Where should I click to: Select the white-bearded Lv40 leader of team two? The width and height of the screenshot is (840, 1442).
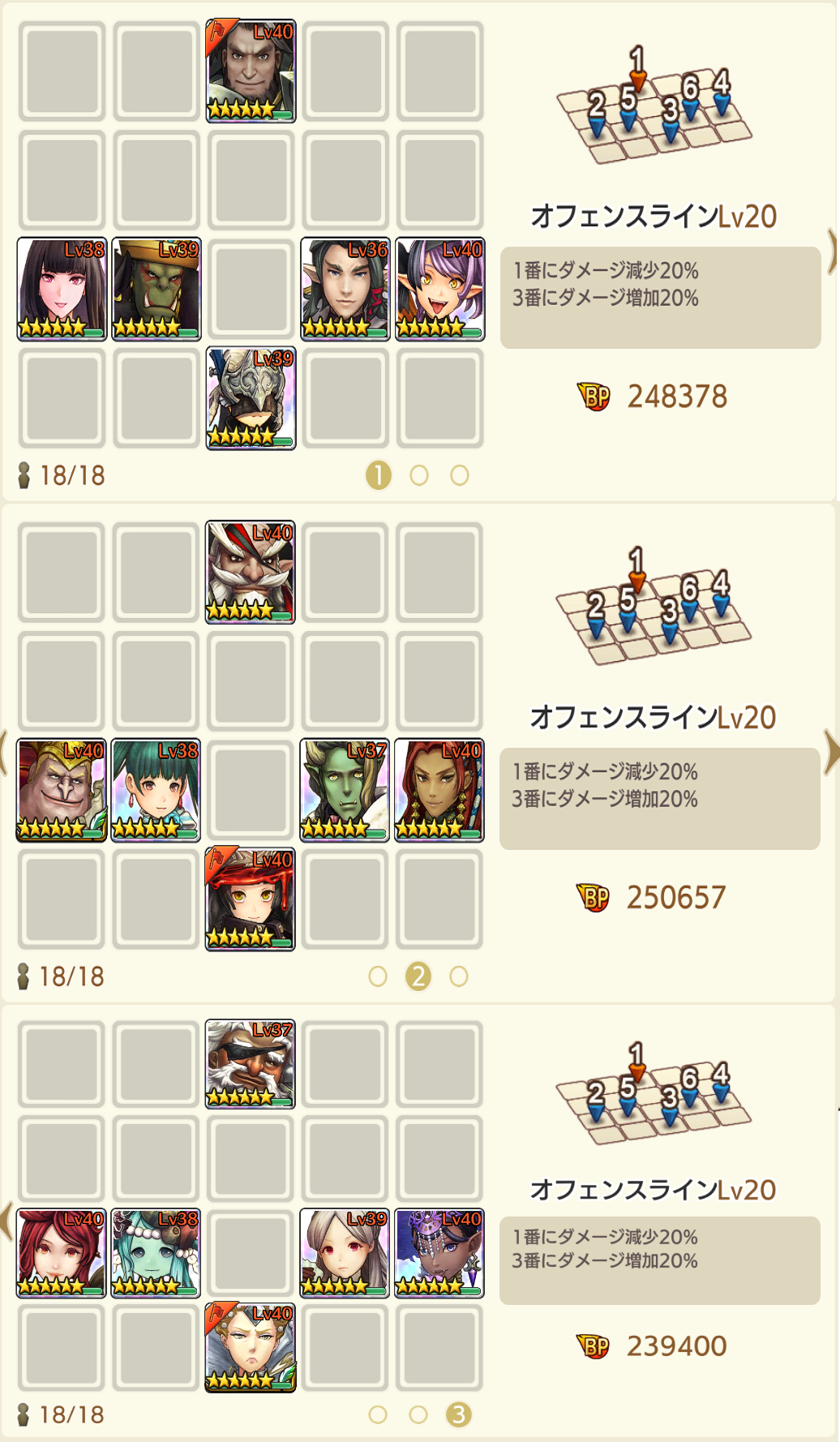pyautogui.click(x=251, y=572)
